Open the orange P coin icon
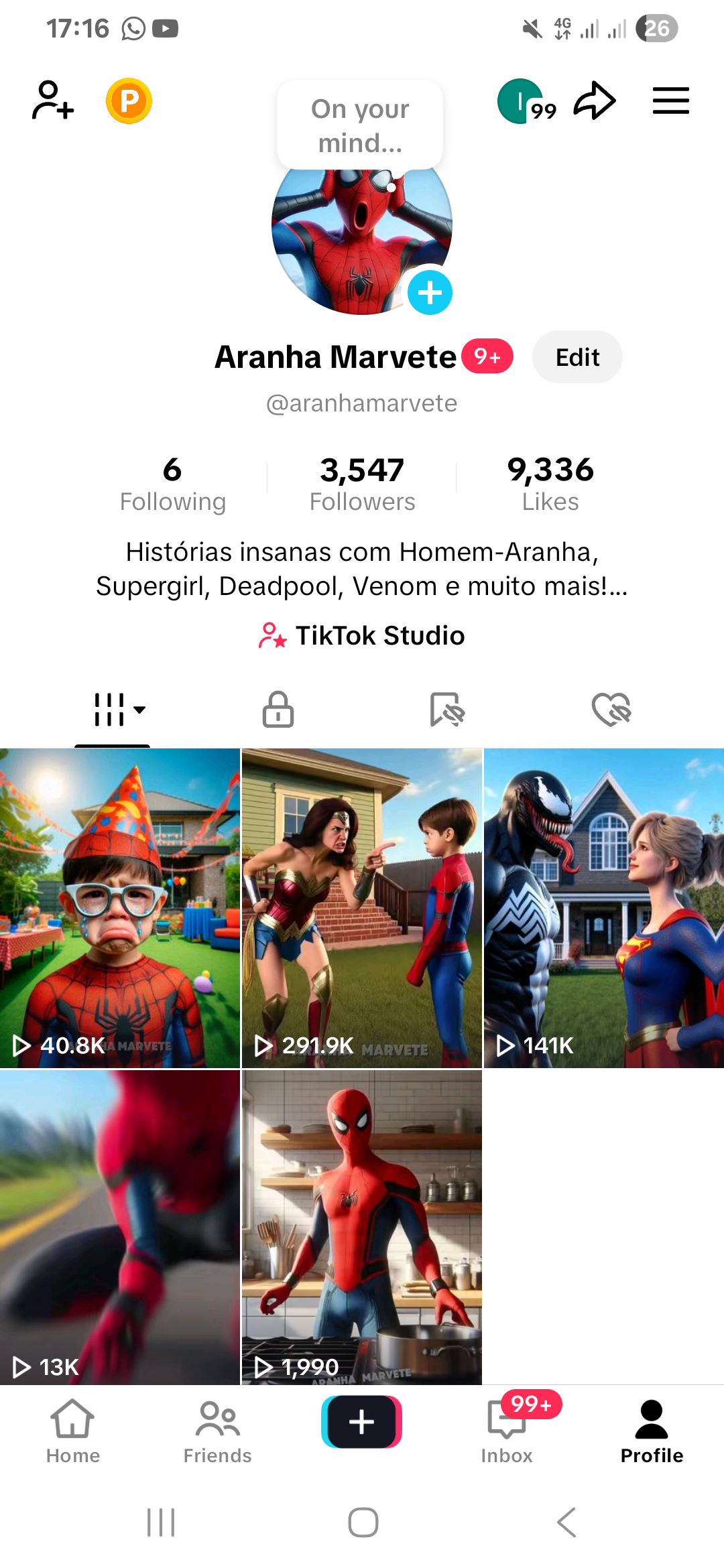Screen dimensions: 724x1568 [129, 101]
